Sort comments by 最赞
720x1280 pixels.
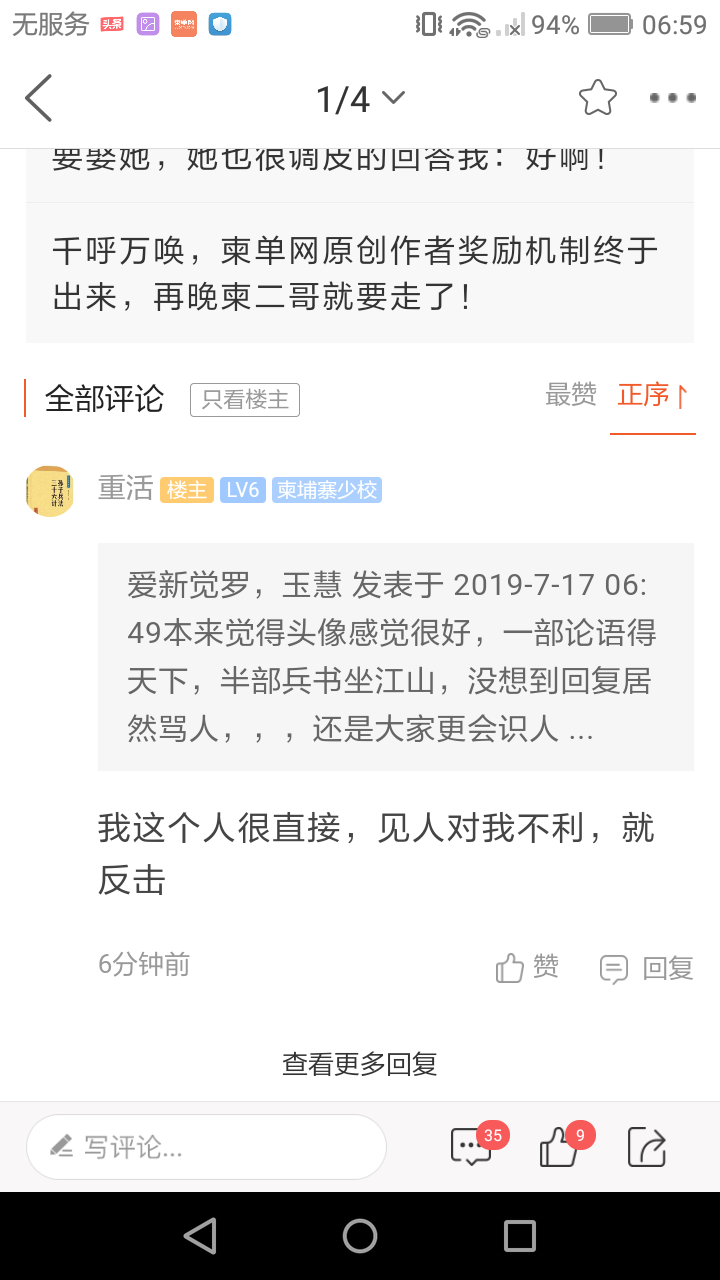[x=571, y=395]
